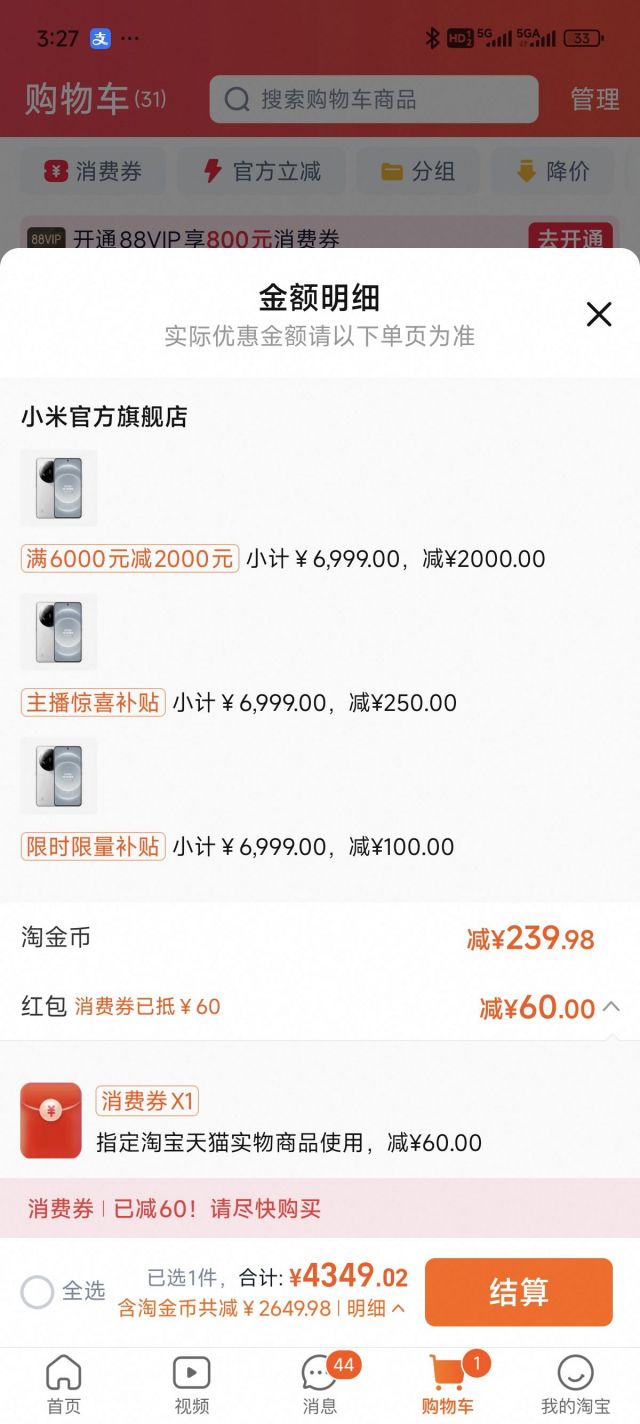Search cart items via 搜索购物车商品
The image size is (640, 1424).
pyautogui.click(x=373, y=100)
